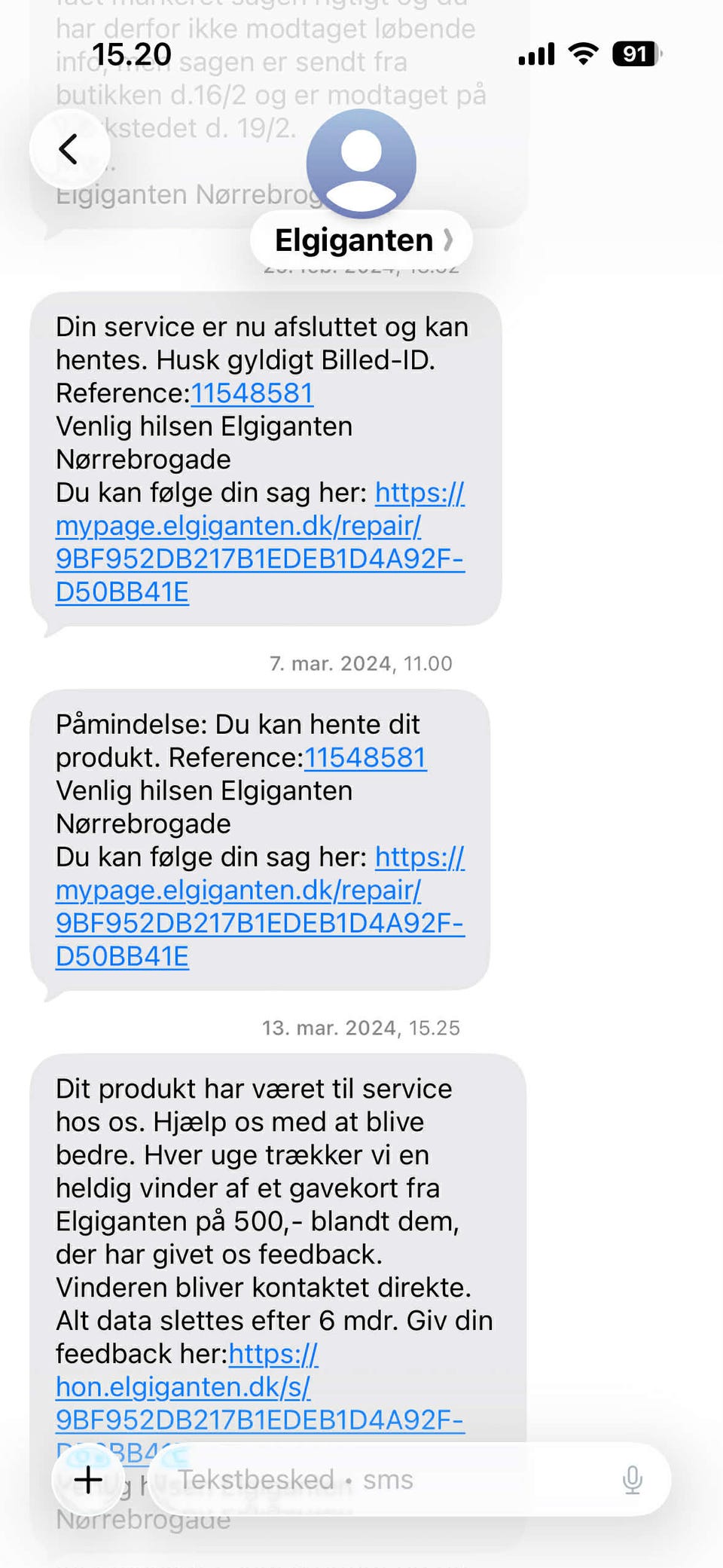The image size is (723, 1568).
Task: Tap the clock showing 15.20
Action: (x=132, y=55)
